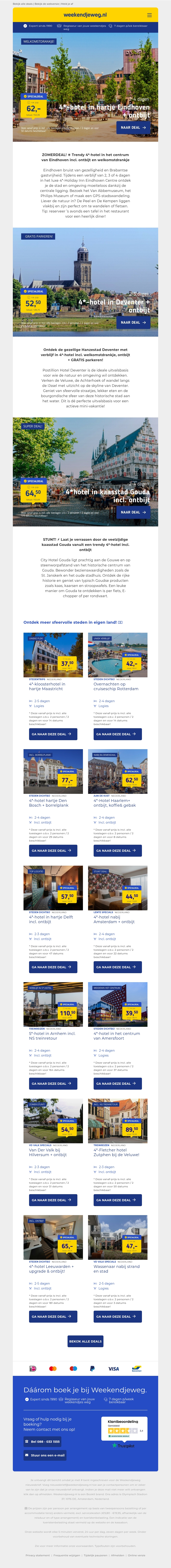
Task: Call via the Bel 088 - 033 1555 button
Action: coord(43,1441)
